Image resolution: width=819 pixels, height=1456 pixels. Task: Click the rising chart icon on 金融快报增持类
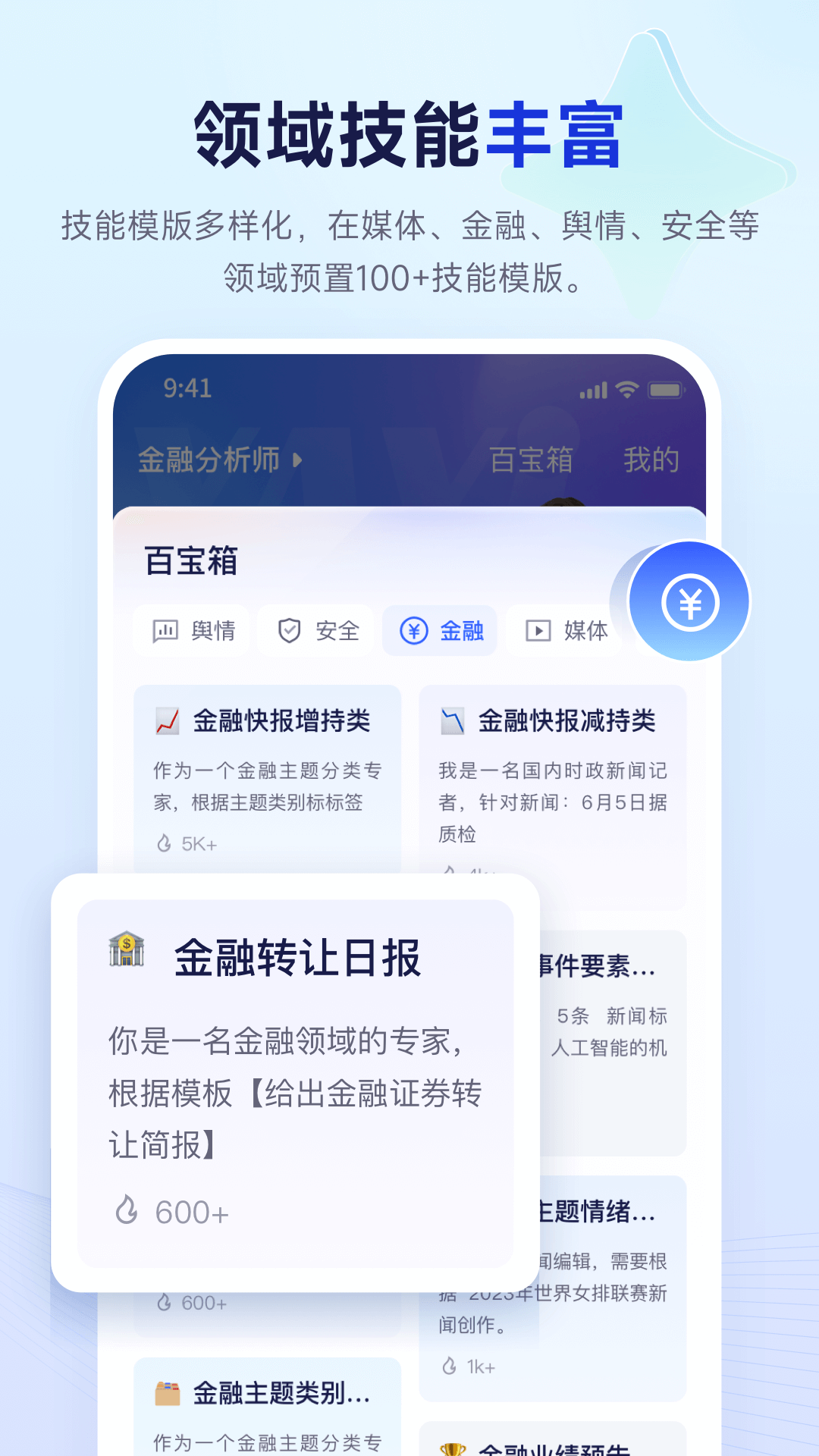tap(168, 719)
